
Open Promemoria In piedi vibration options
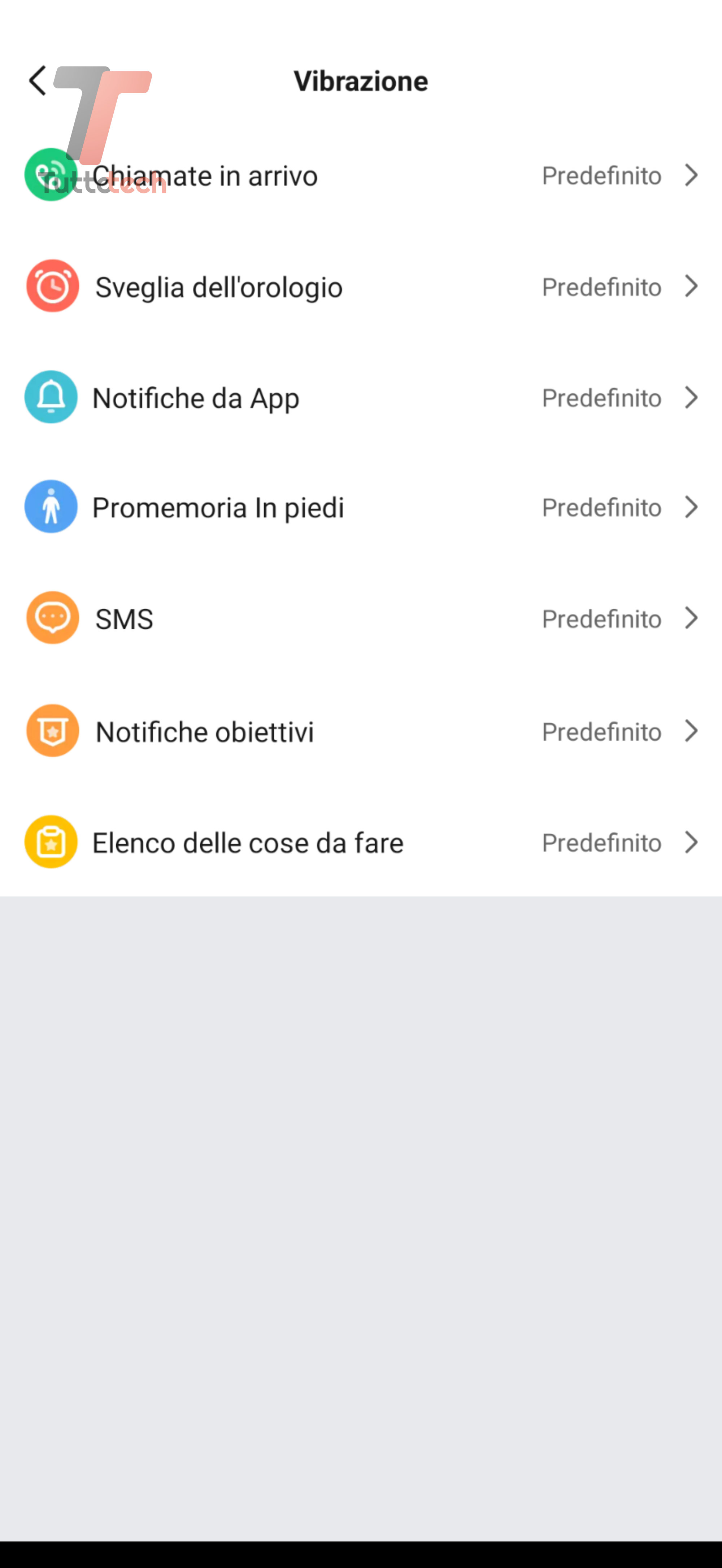point(361,508)
